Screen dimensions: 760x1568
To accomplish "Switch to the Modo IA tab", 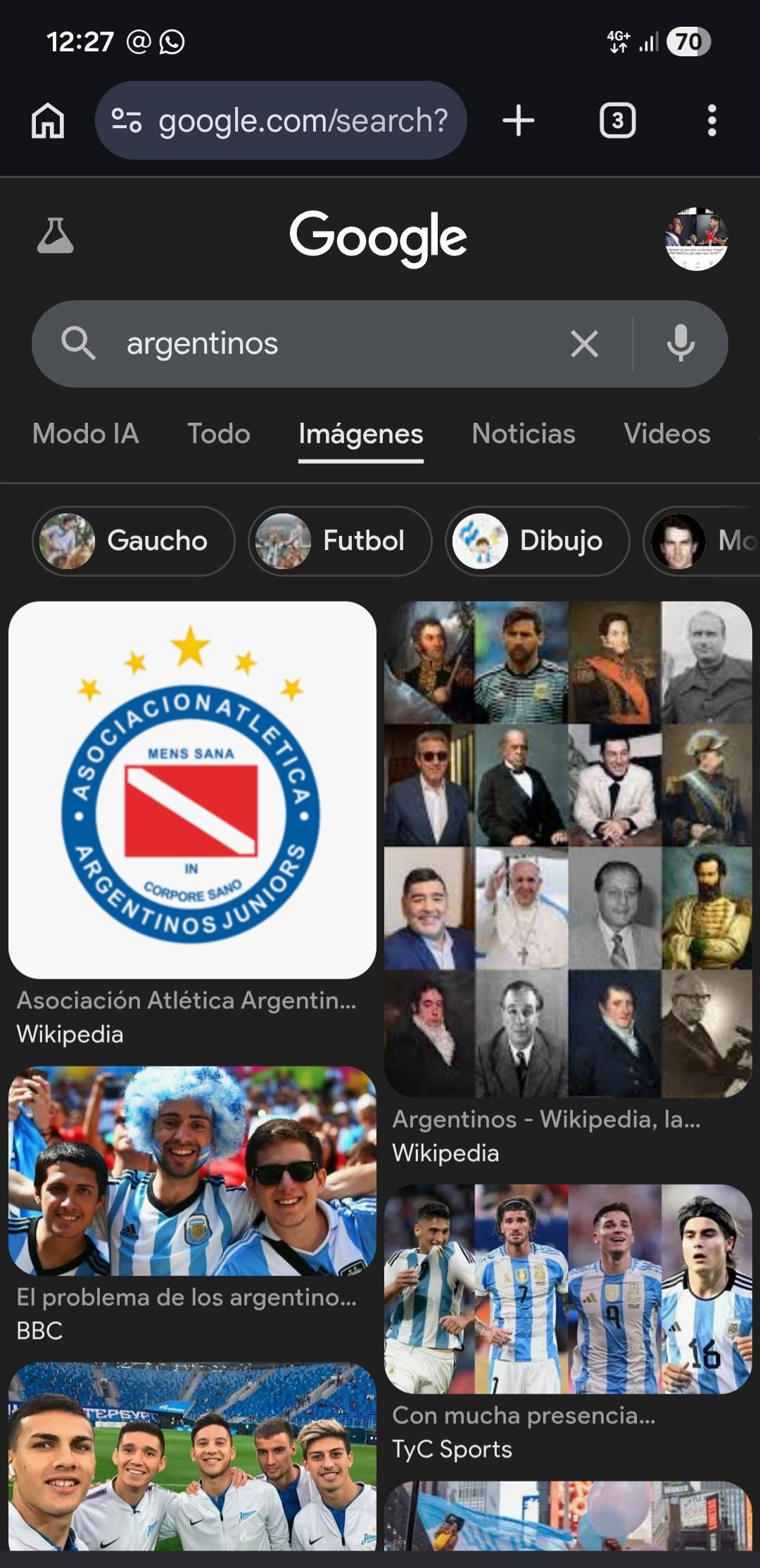I will [86, 433].
